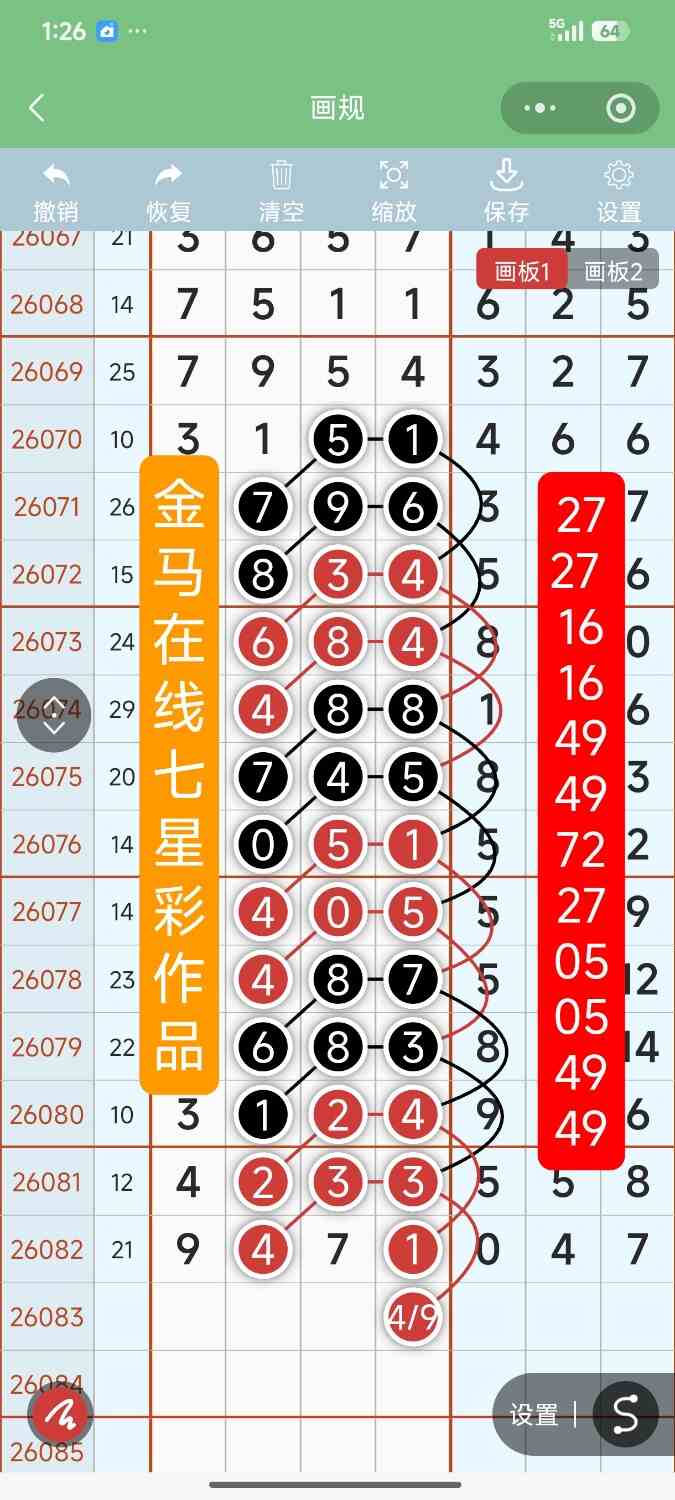The width and height of the screenshot is (675, 1500).
Task: Open the bottom floating 设置 button
Action: [x=534, y=1415]
